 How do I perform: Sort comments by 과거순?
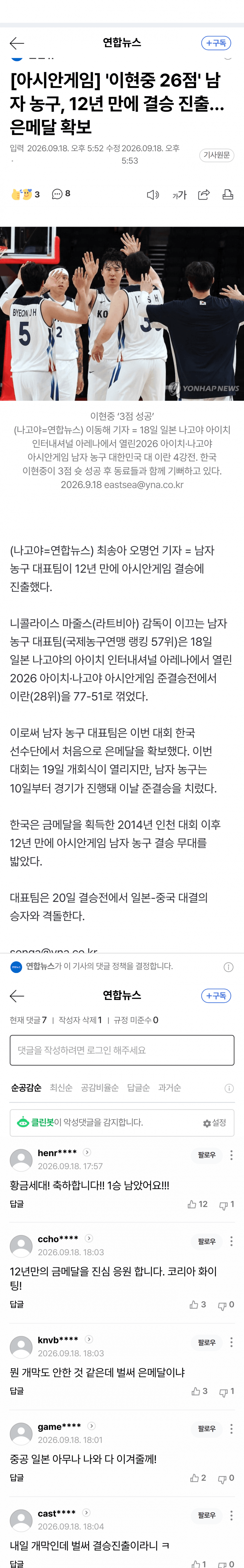(169, 1088)
